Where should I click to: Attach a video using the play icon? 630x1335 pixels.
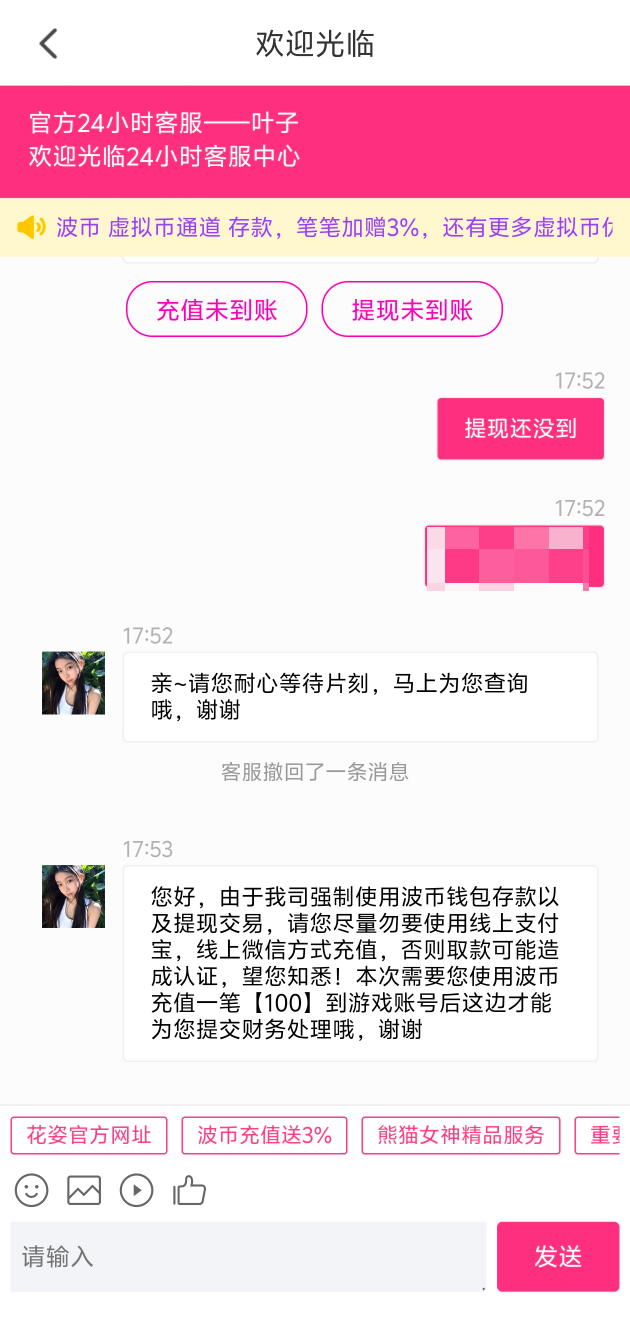pyautogui.click(x=136, y=1190)
